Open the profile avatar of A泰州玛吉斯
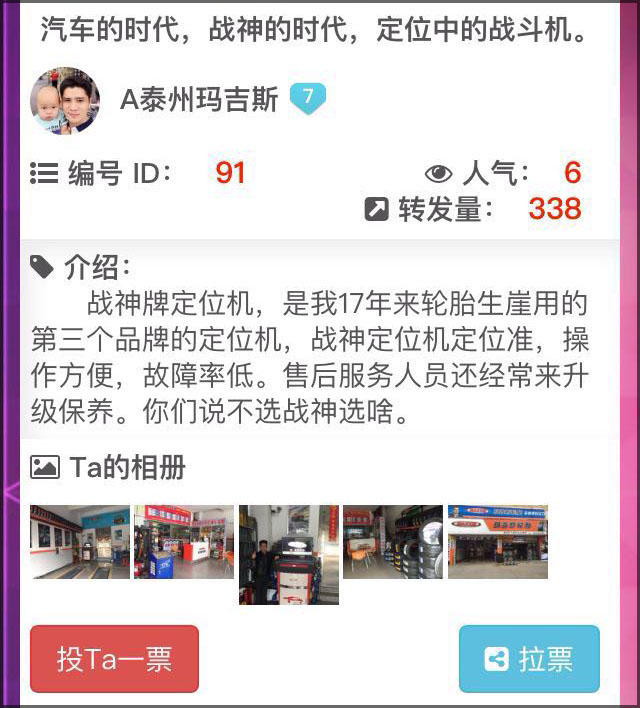Screen dimensions: 640x708 [x=65, y=100]
